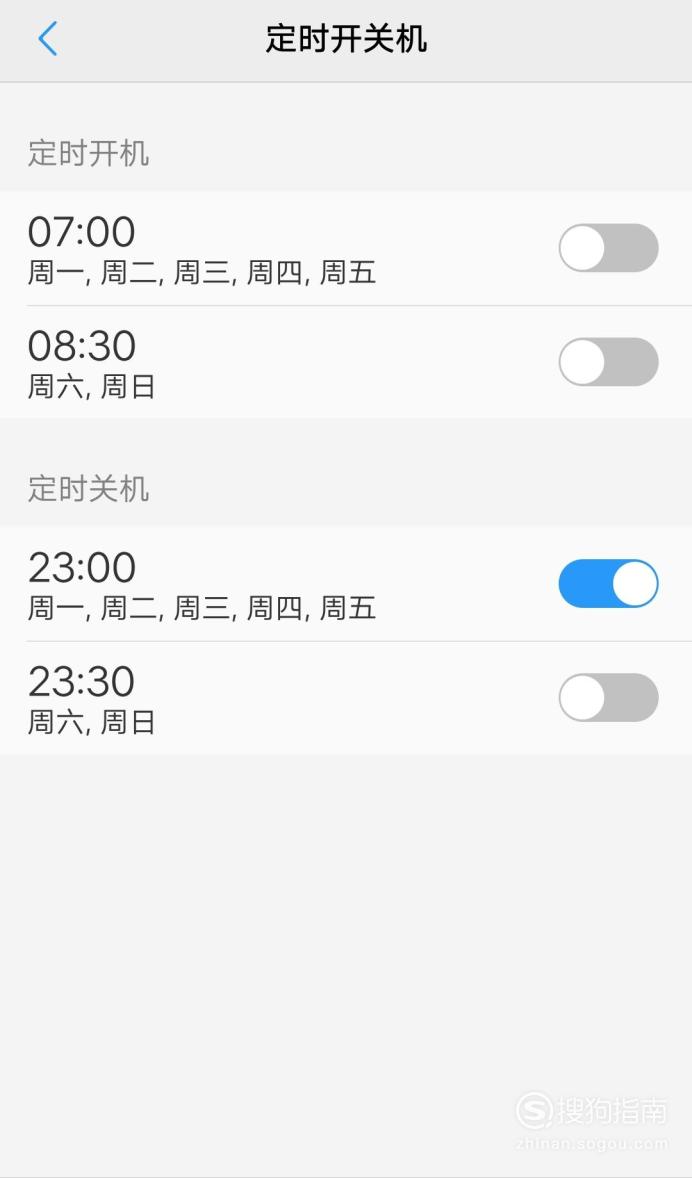Open the 07:00 power-on schedule row
Viewport: 692px width, 1178px height.
point(346,249)
